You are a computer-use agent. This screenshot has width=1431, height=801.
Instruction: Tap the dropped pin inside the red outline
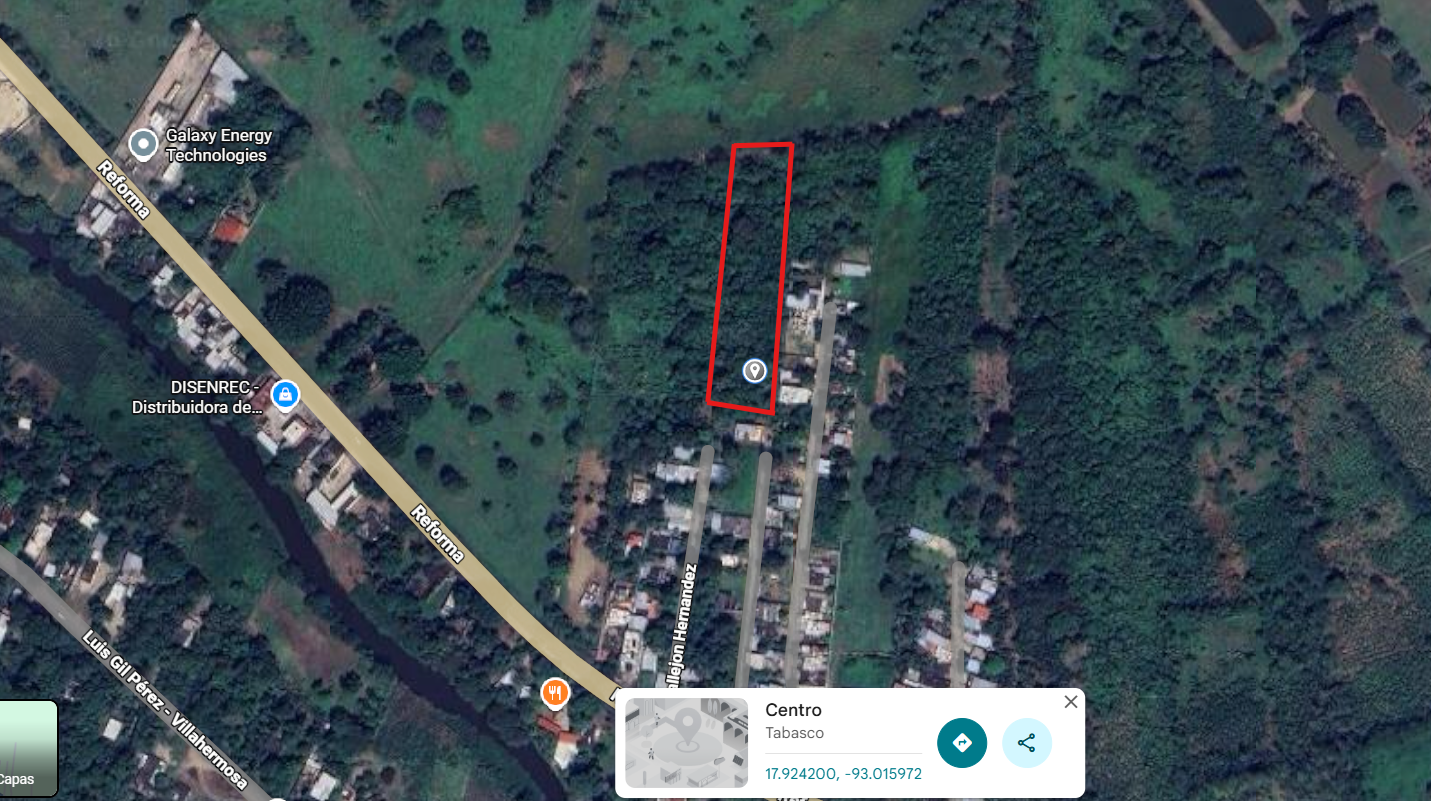coord(755,371)
